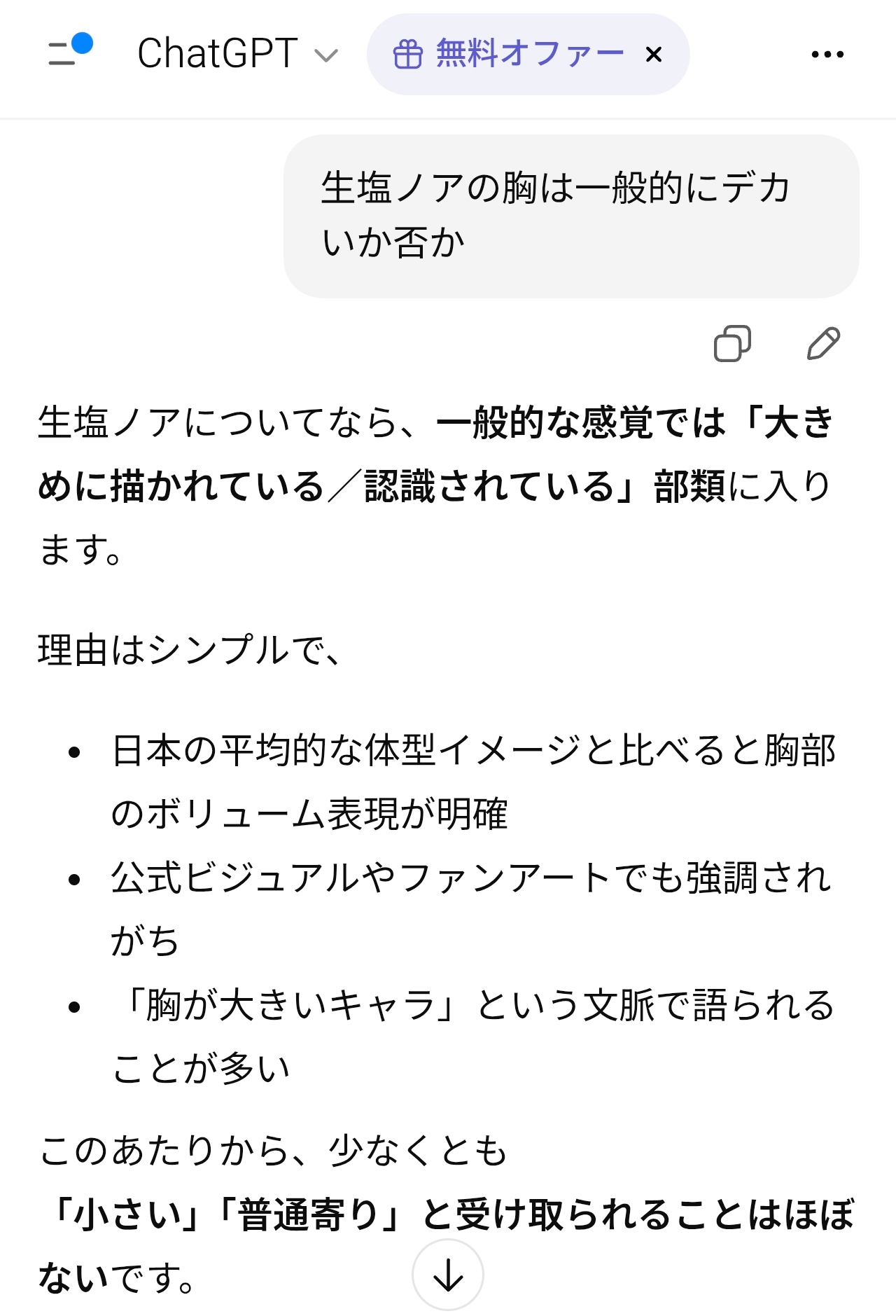The height and width of the screenshot is (1316, 896).
Task: Jump to the bottom of the conversation
Action: (x=448, y=1275)
